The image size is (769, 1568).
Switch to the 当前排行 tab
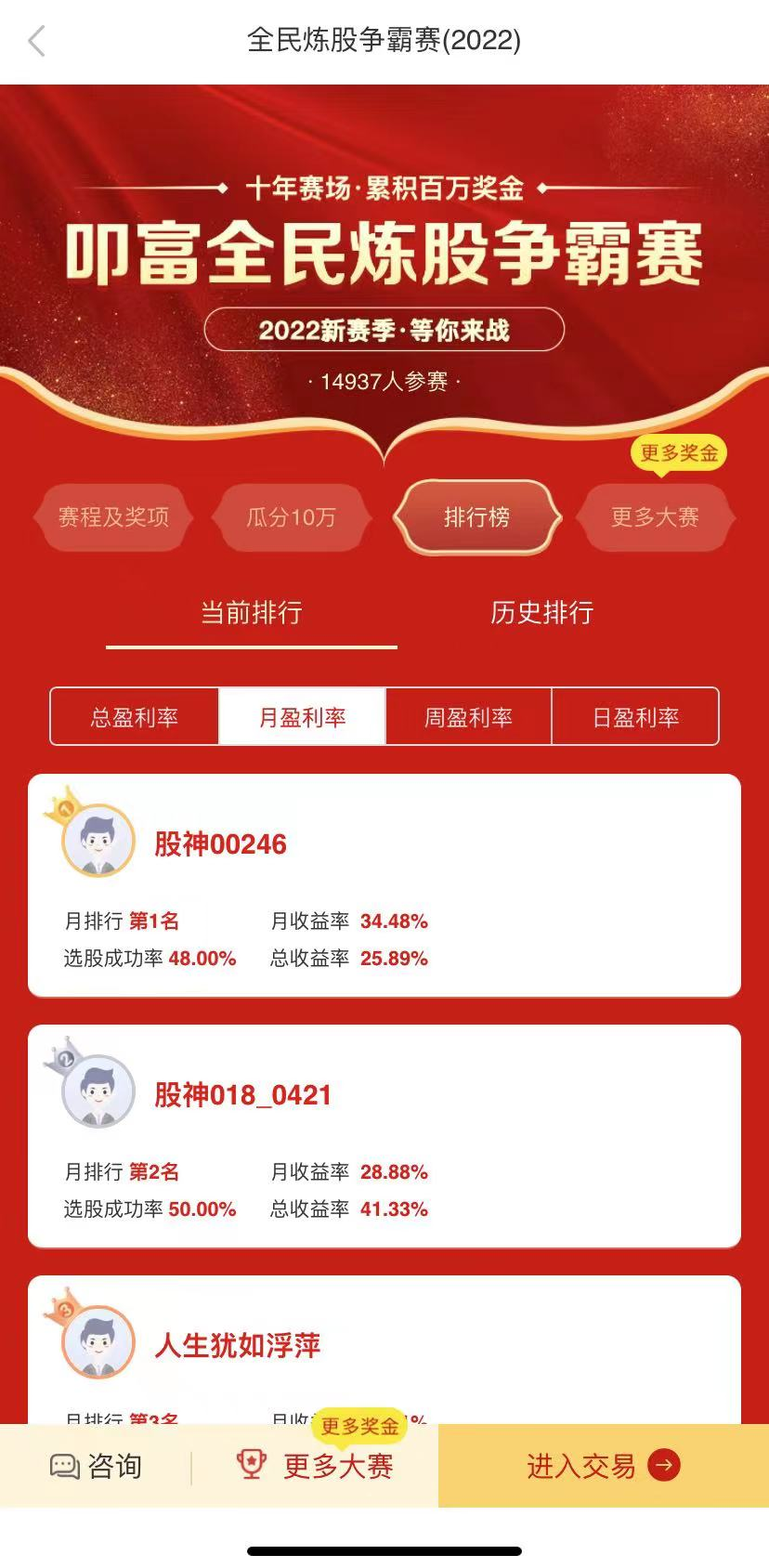tap(252, 613)
